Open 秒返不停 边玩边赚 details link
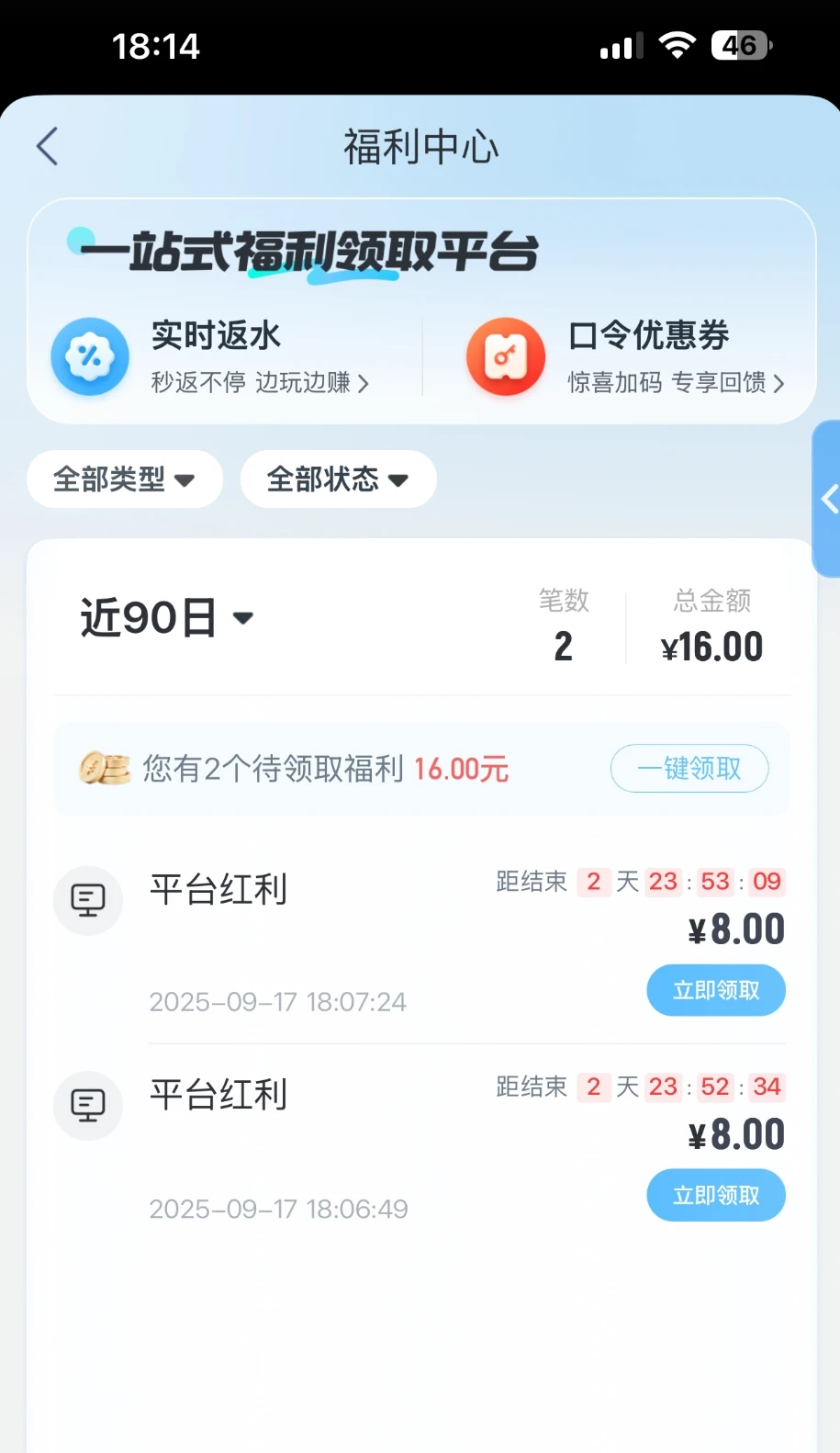840x1453 pixels. click(260, 384)
